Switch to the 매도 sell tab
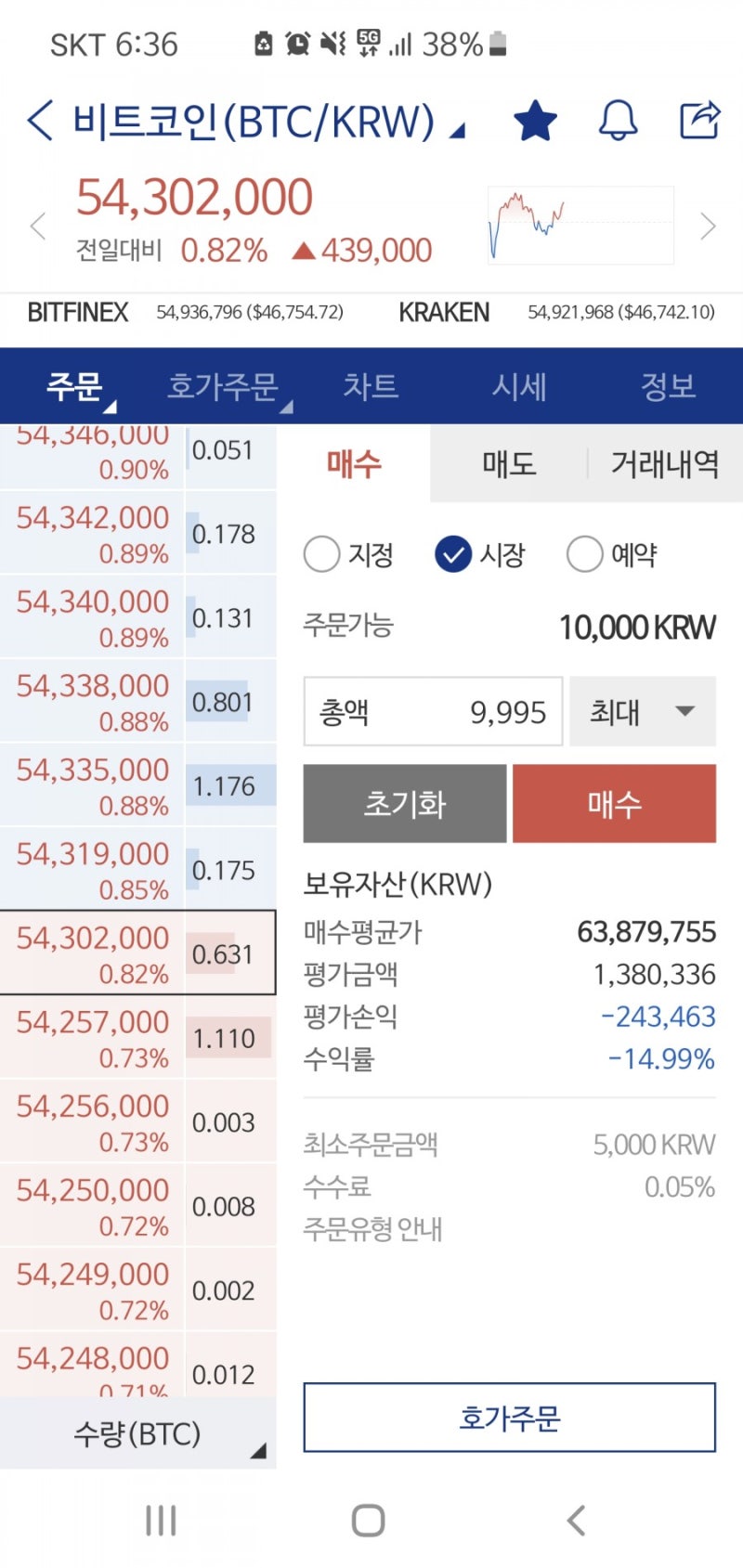 pos(509,463)
